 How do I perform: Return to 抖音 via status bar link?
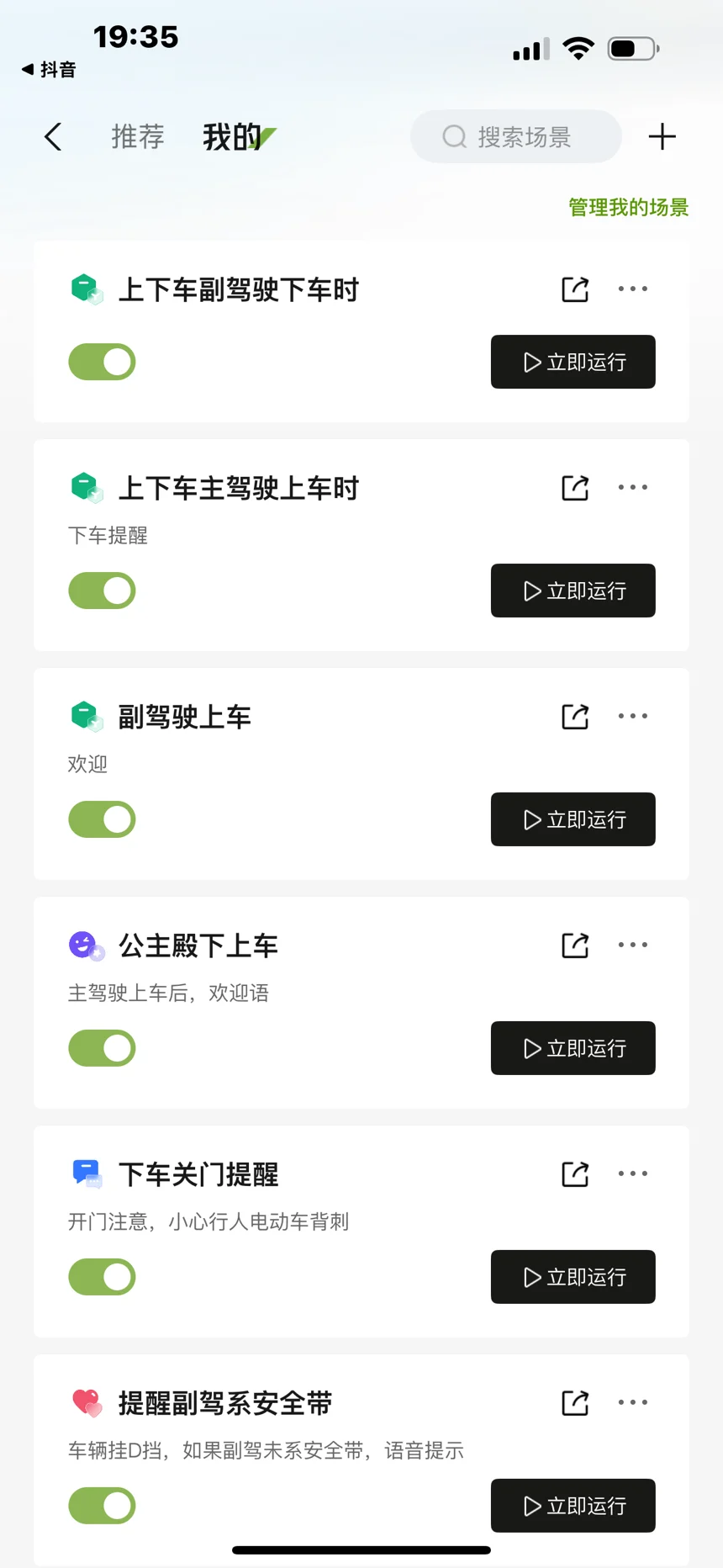pos(50,70)
